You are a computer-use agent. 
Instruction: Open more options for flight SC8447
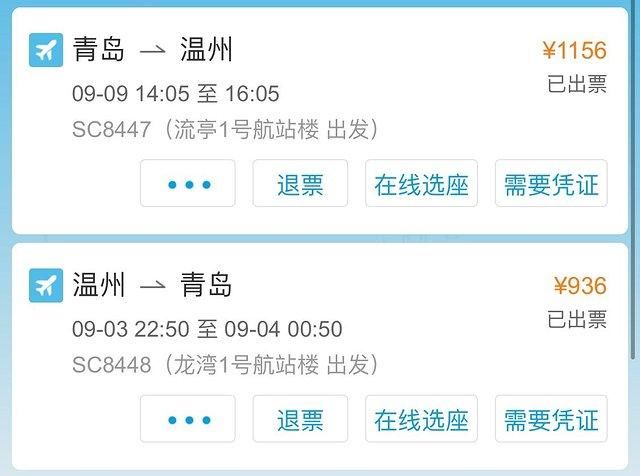pyautogui.click(x=187, y=184)
